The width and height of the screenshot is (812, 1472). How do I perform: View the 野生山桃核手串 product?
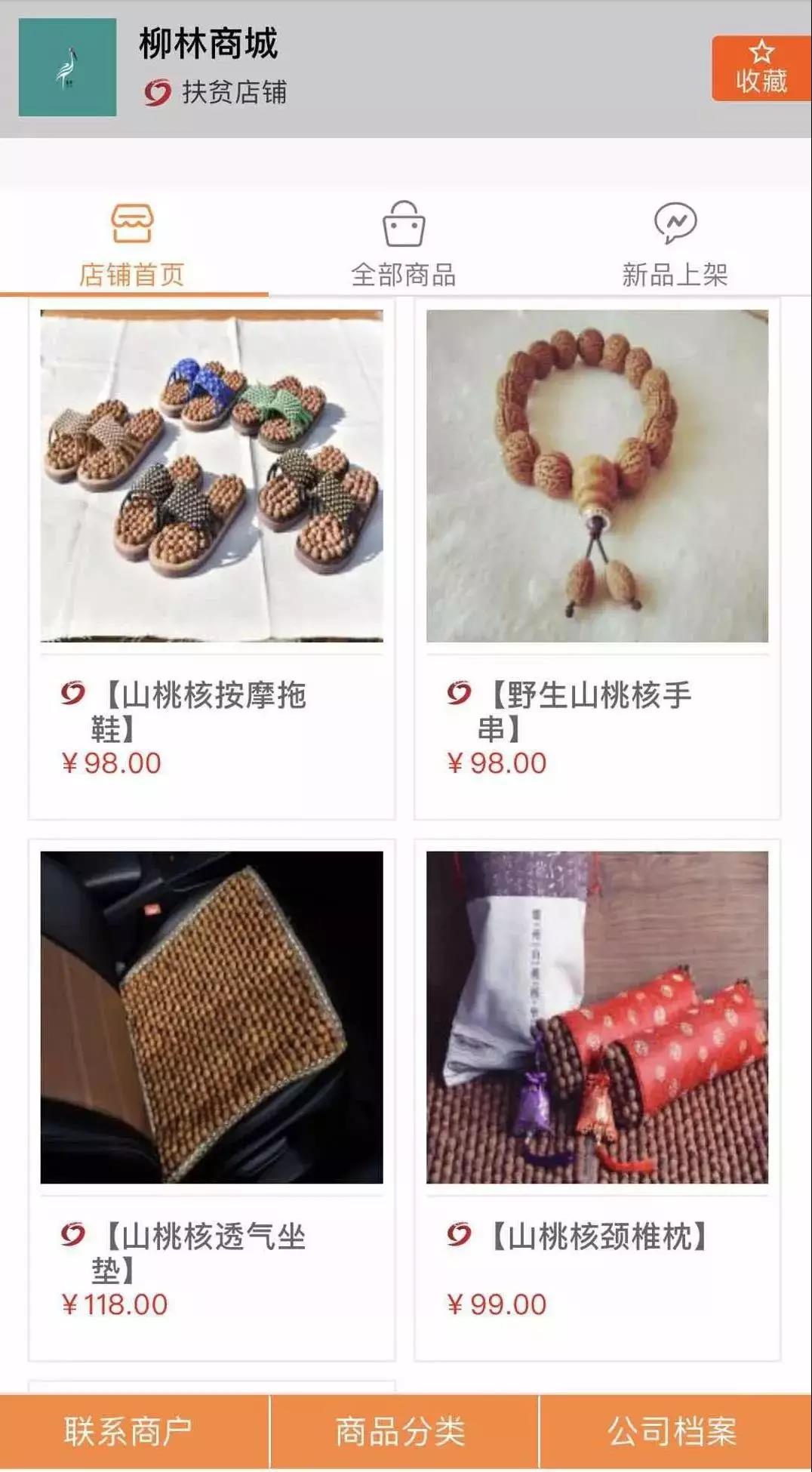click(x=597, y=559)
